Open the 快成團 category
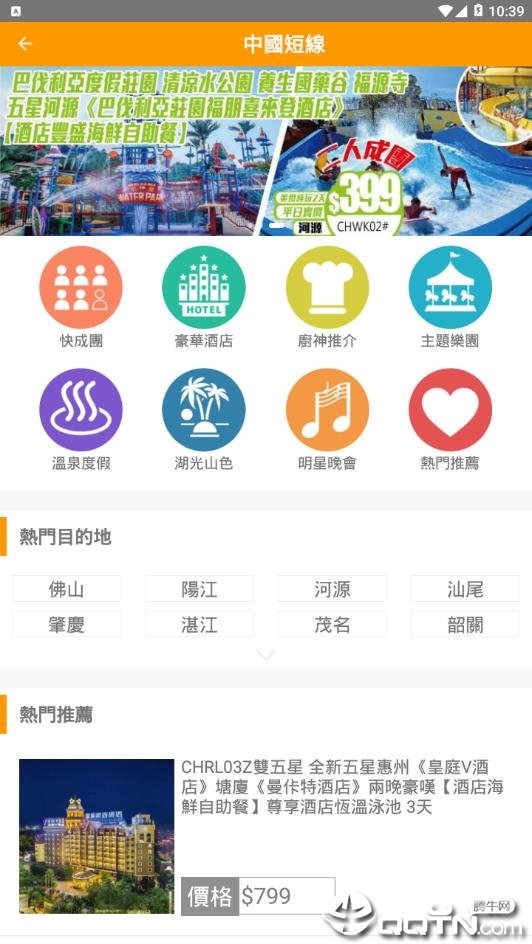Screen dimensions: 532x944 [81, 297]
